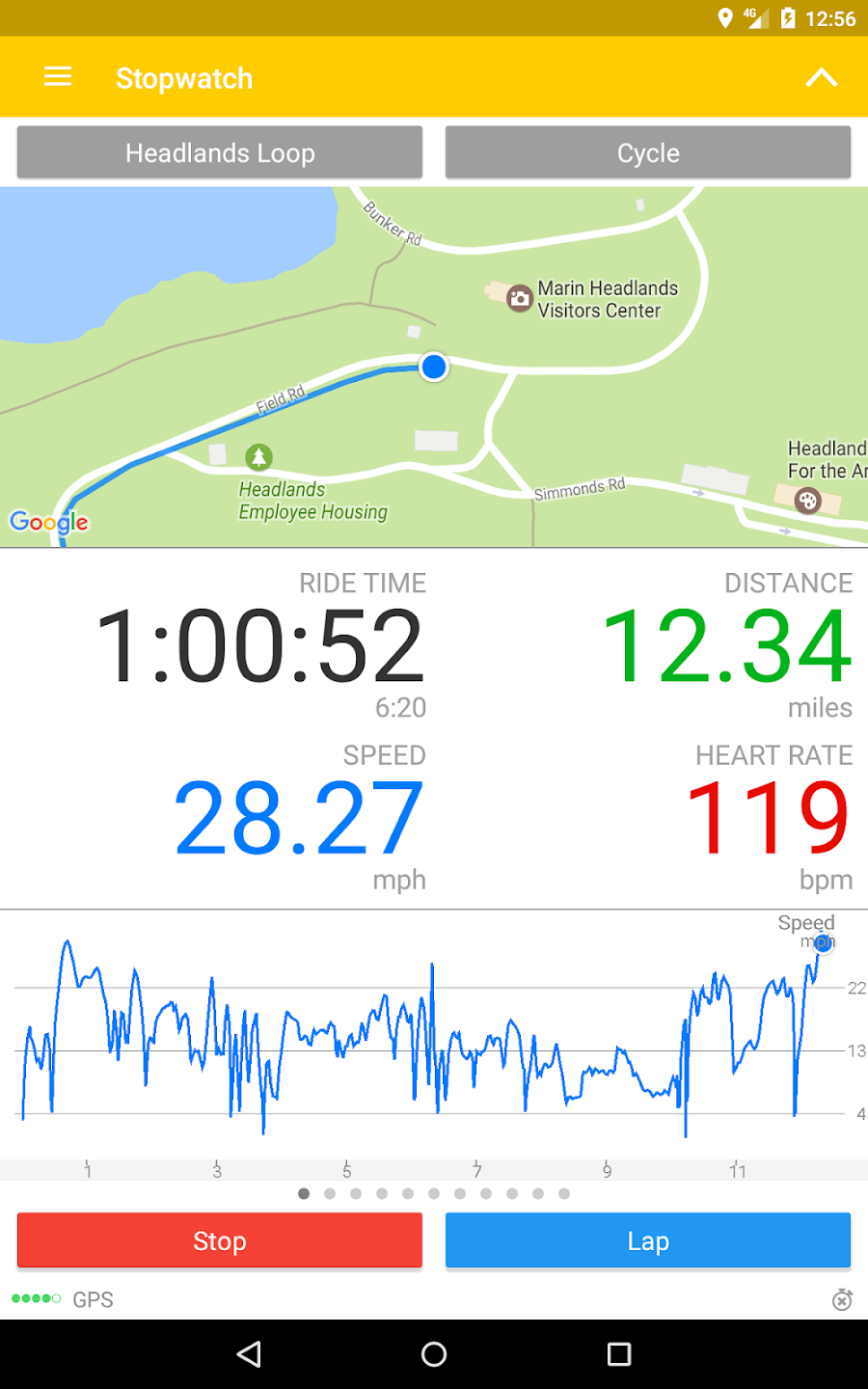Open the Marin Headlands Visitors Center marker

click(520, 298)
